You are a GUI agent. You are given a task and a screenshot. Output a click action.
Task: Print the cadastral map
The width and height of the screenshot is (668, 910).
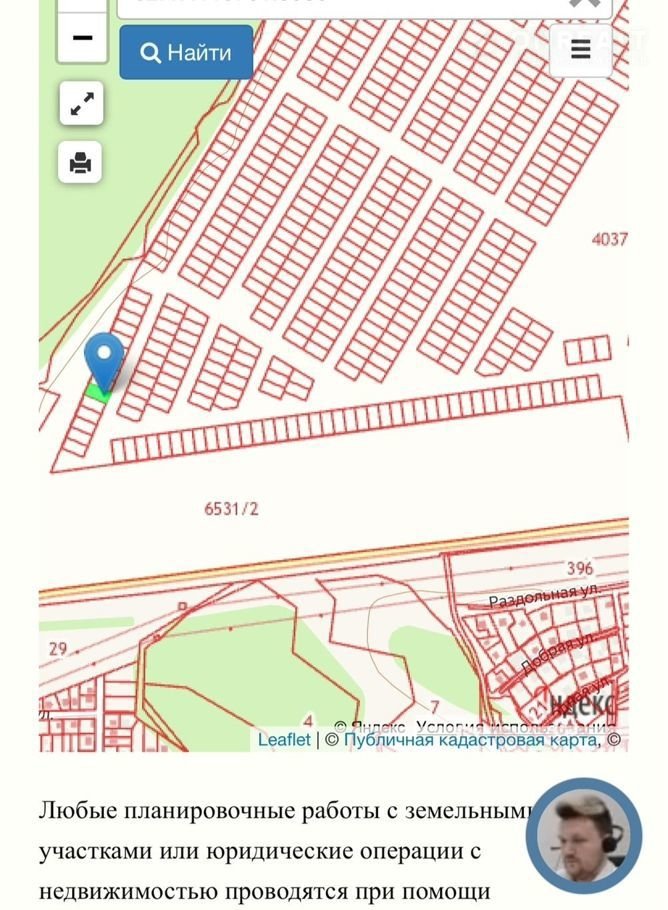81,162
